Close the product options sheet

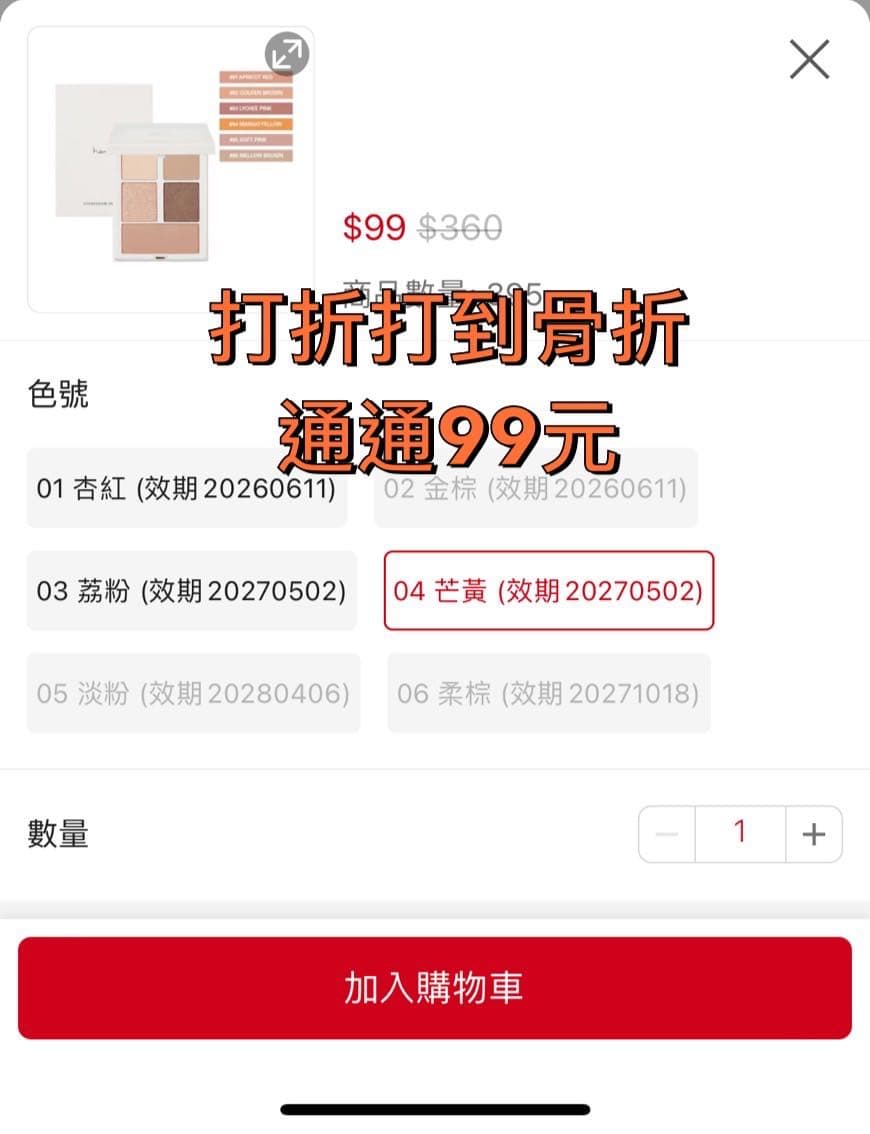tap(809, 58)
